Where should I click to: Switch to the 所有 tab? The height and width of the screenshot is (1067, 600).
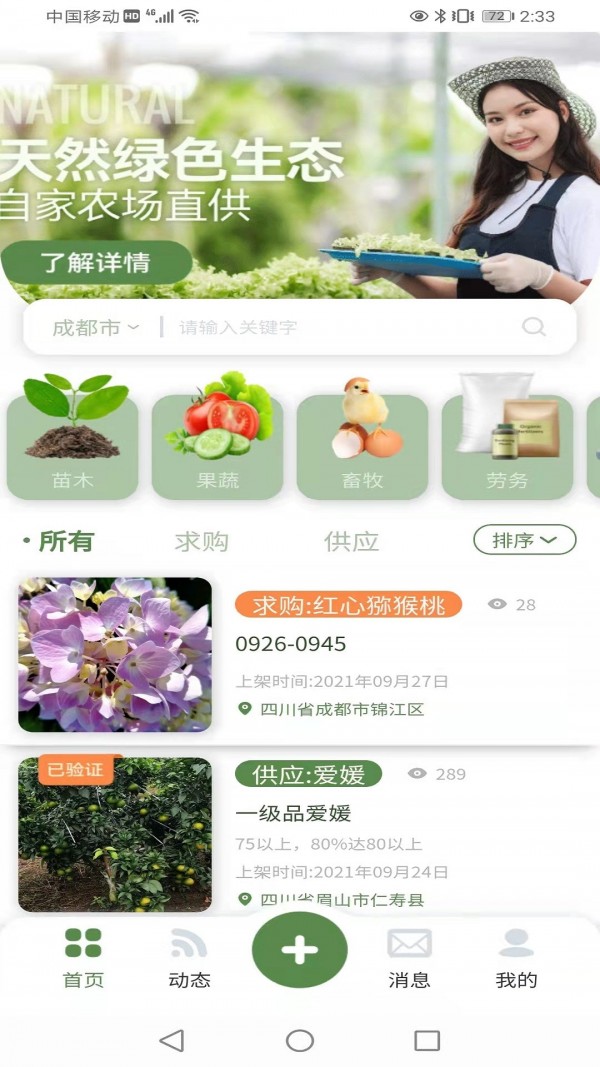click(x=65, y=541)
